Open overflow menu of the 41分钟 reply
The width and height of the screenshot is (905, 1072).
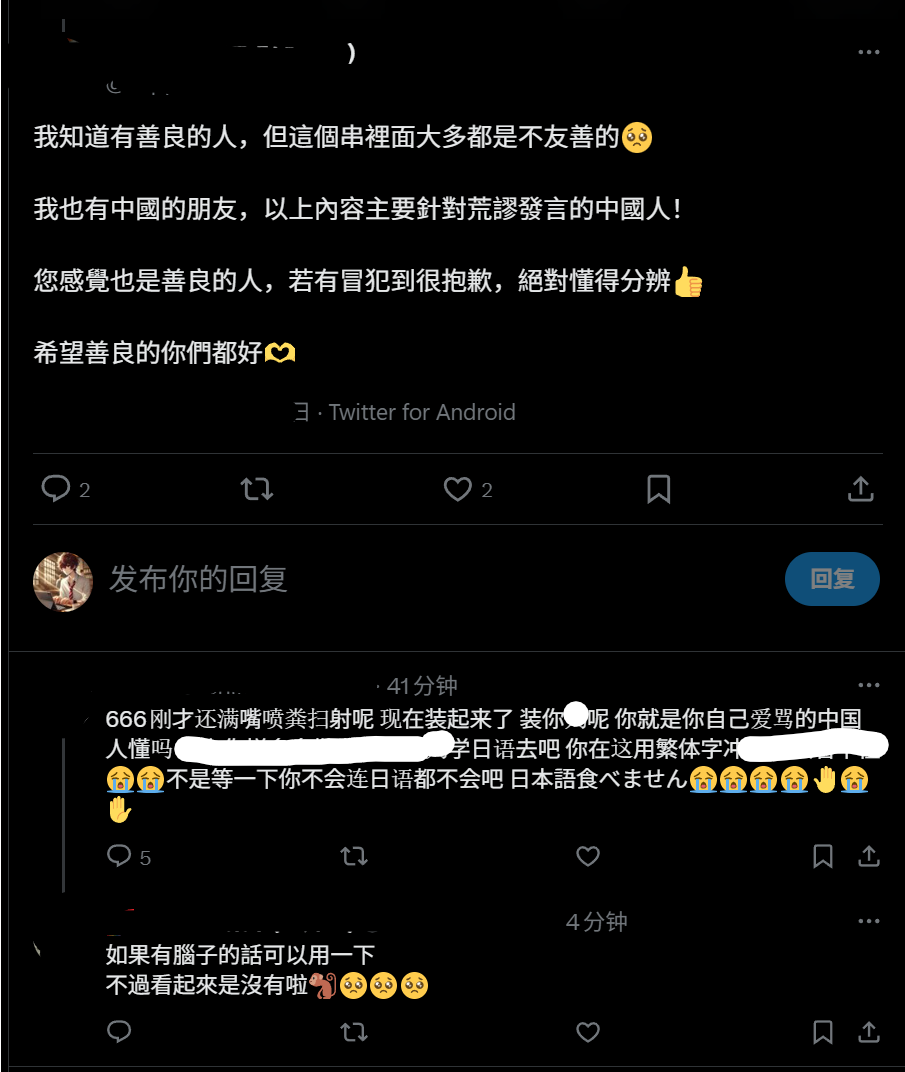868,685
